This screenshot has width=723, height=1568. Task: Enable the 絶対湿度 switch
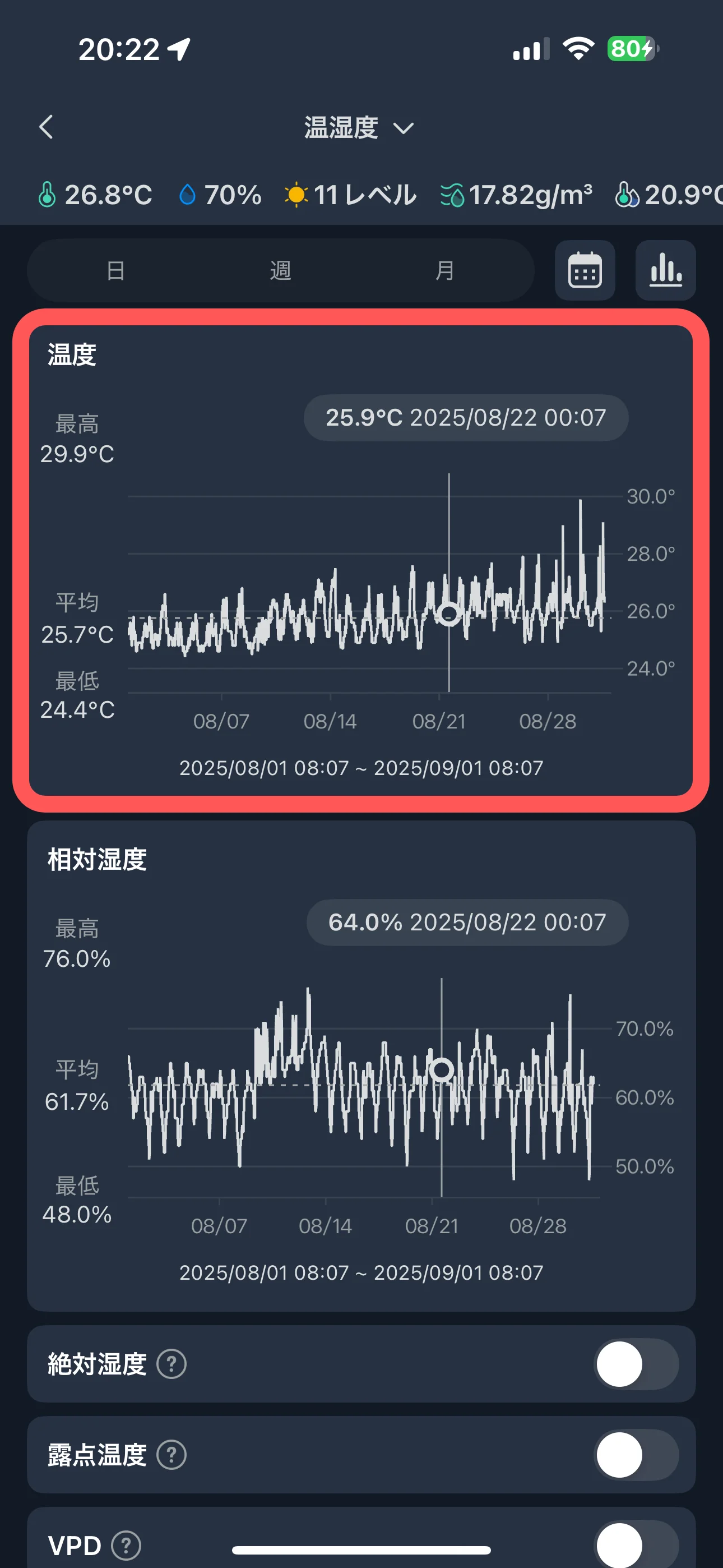pos(636,1364)
